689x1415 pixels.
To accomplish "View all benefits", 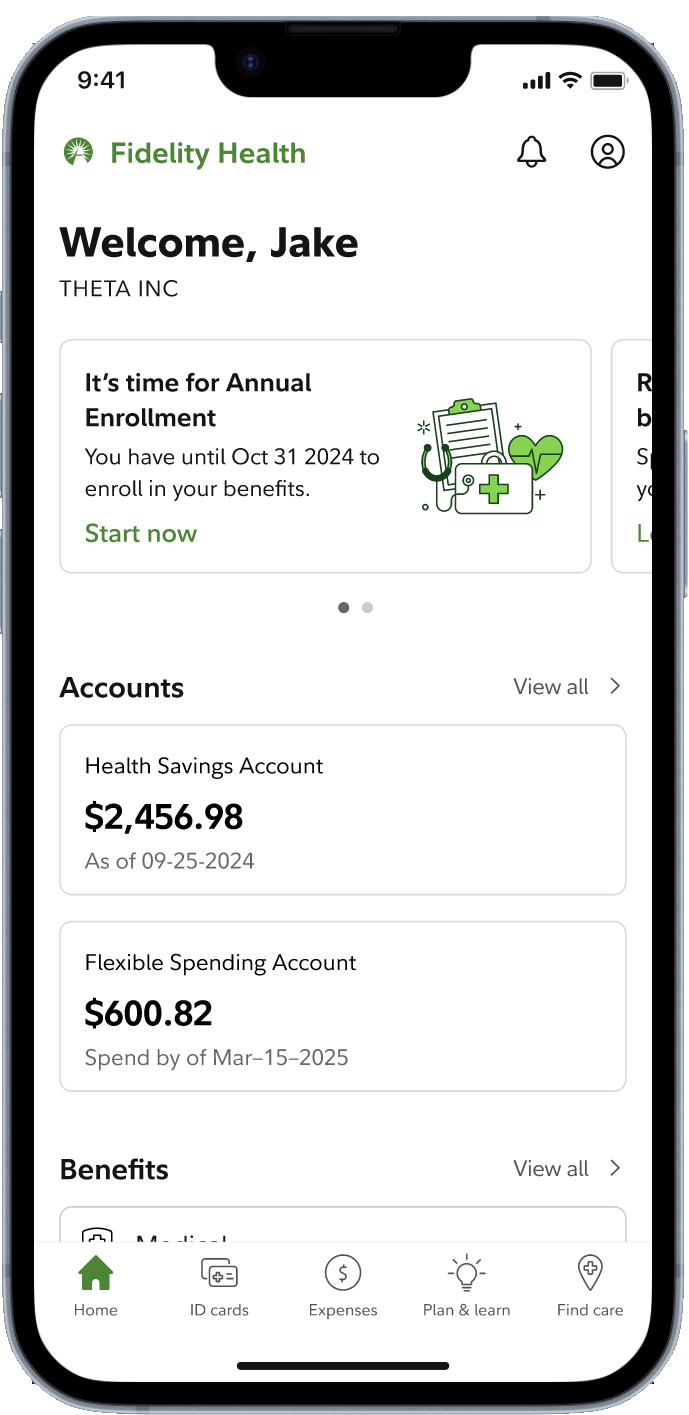I will [x=567, y=1169].
